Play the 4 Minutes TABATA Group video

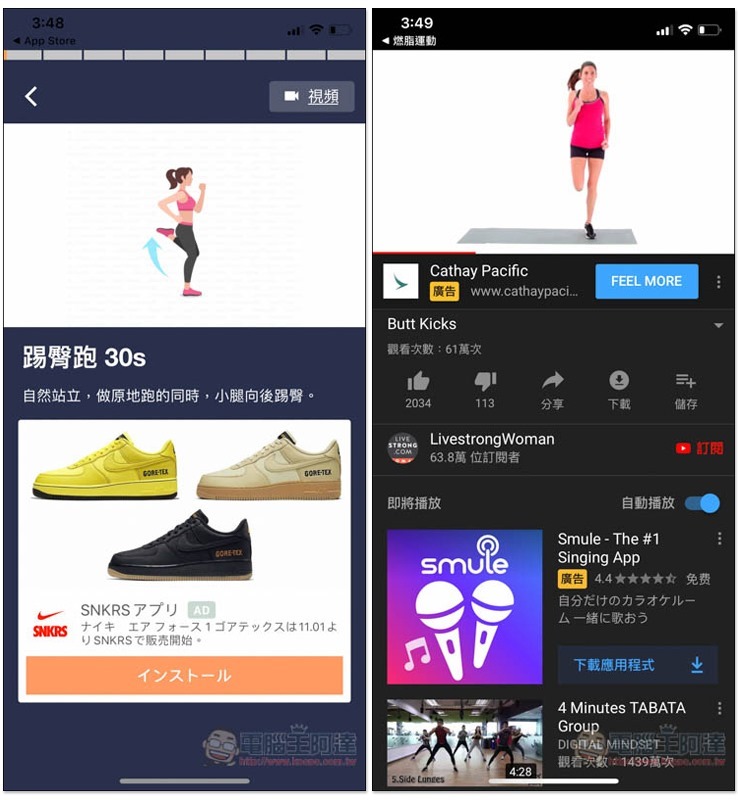pyautogui.click(x=464, y=740)
